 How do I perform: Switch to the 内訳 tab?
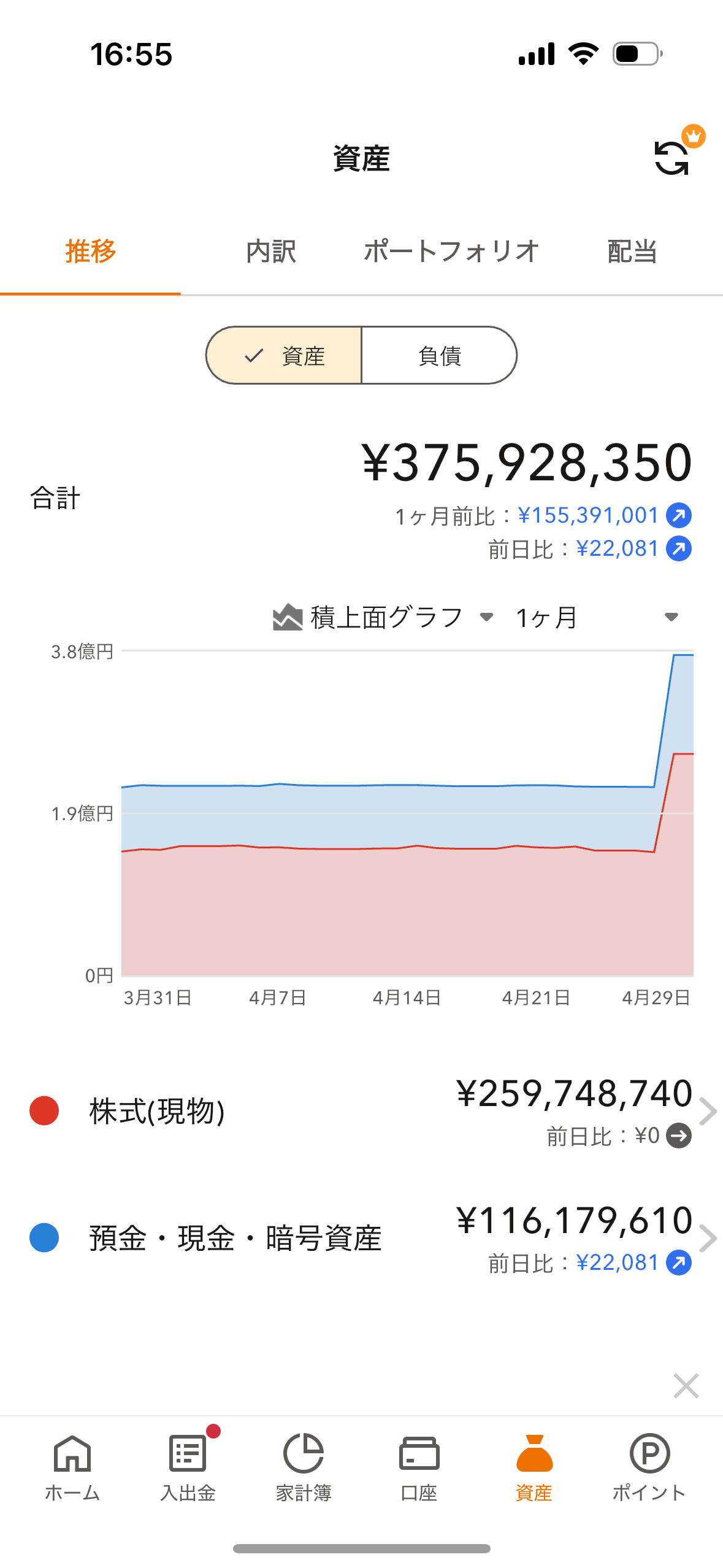pyautogui.click(x=270, y=252)
